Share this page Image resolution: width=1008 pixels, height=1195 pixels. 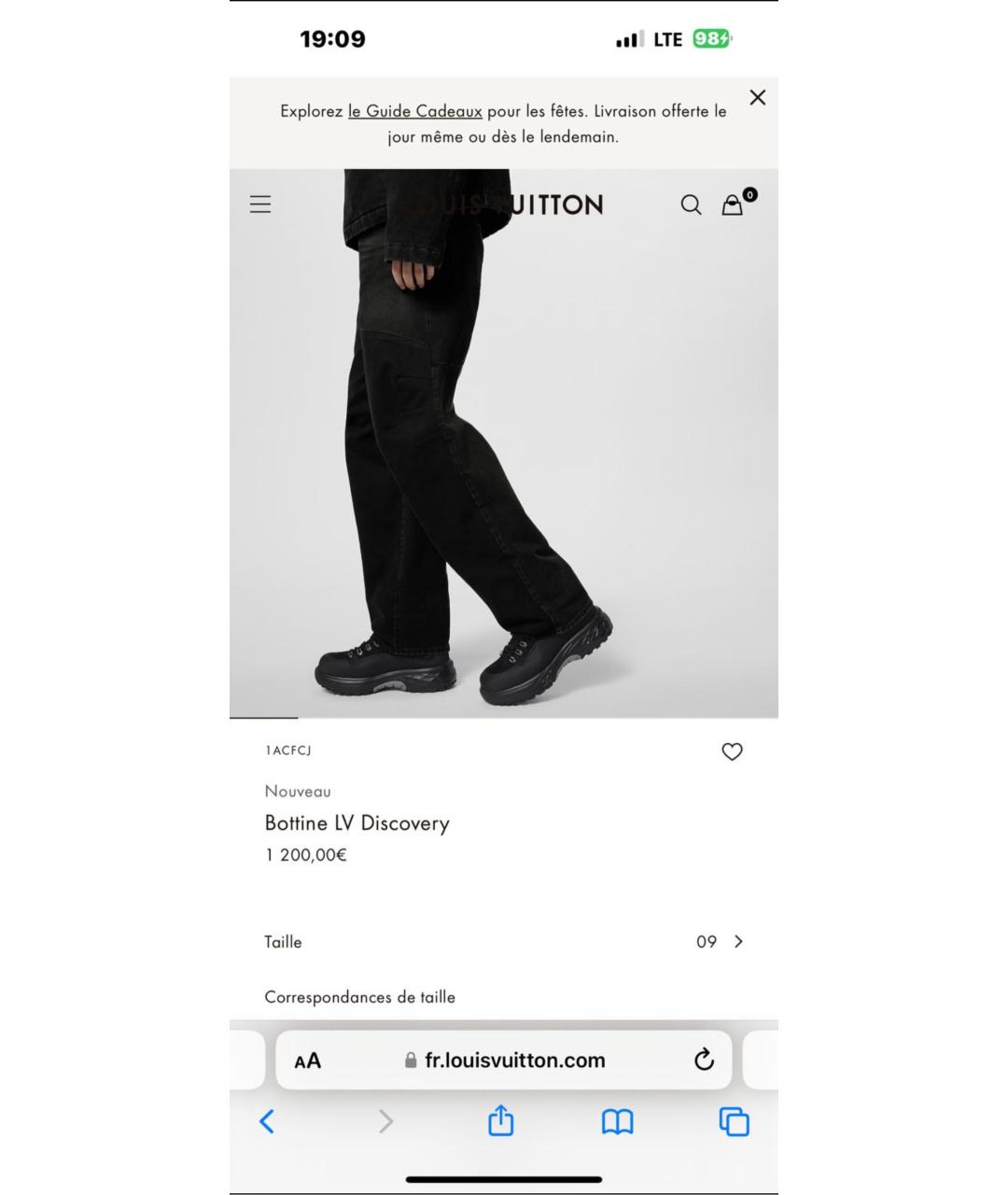coord(501,1120)
